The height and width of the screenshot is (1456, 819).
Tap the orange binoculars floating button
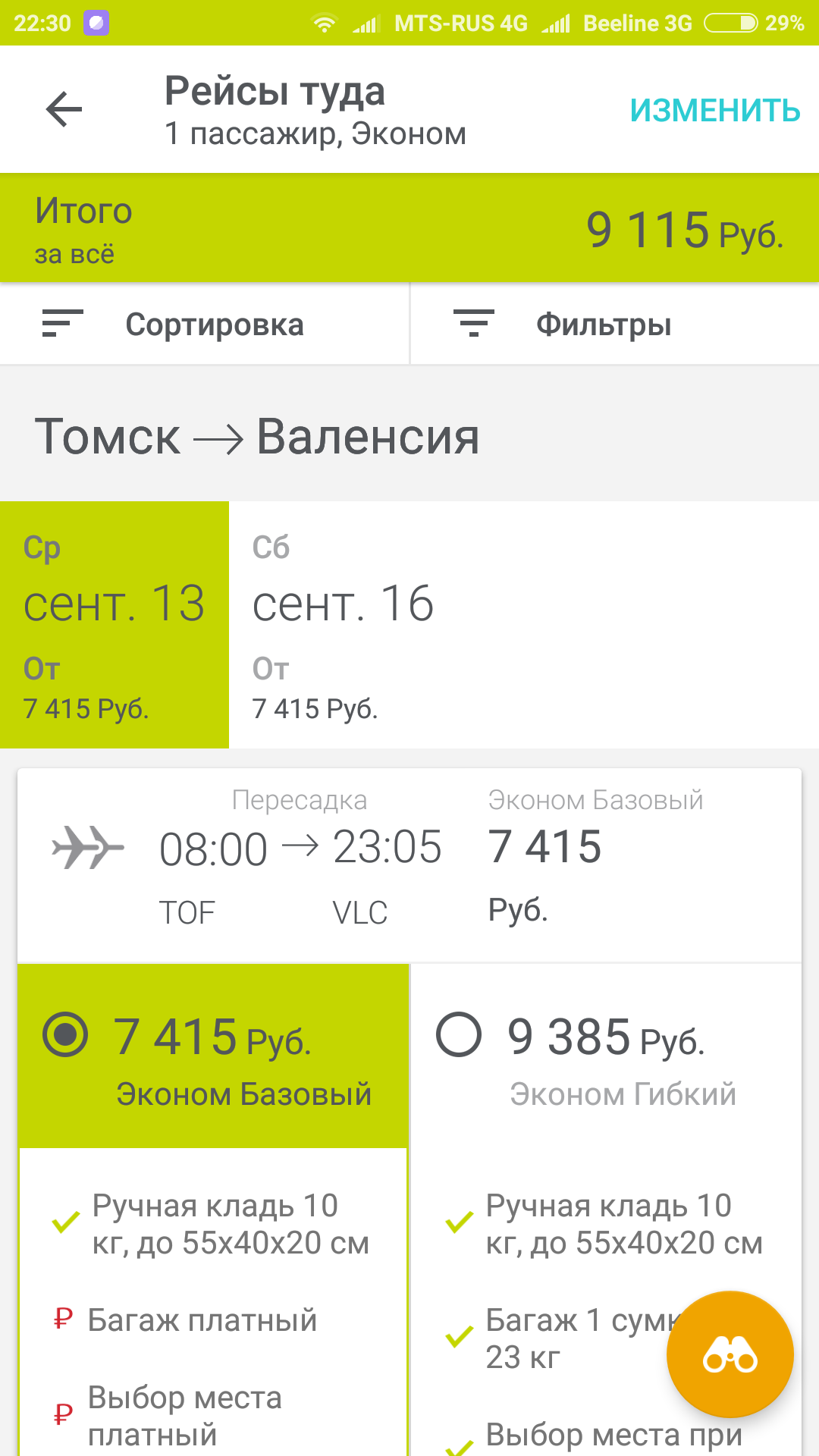[x=730, y=1354]
